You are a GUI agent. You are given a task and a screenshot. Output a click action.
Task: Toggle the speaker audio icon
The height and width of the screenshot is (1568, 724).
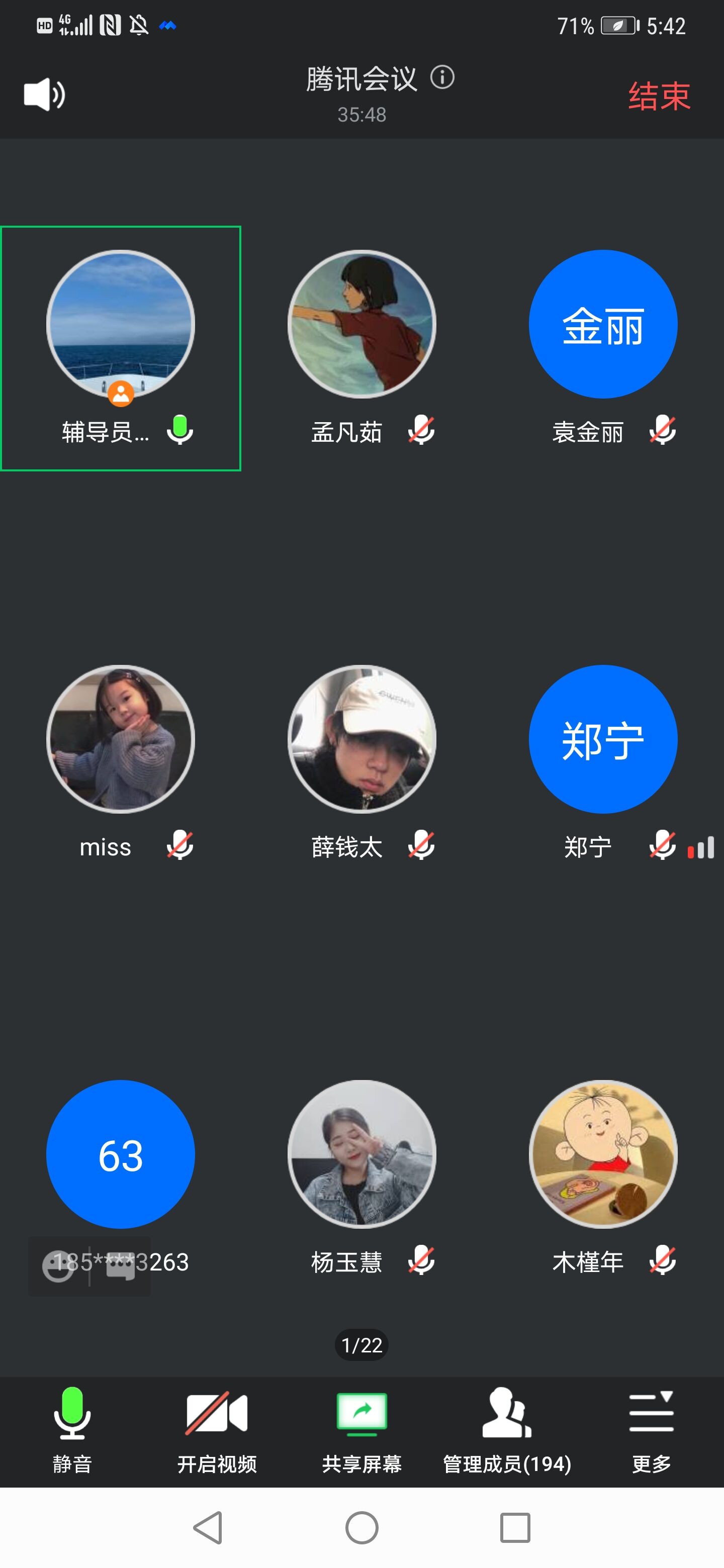[44, 95]
